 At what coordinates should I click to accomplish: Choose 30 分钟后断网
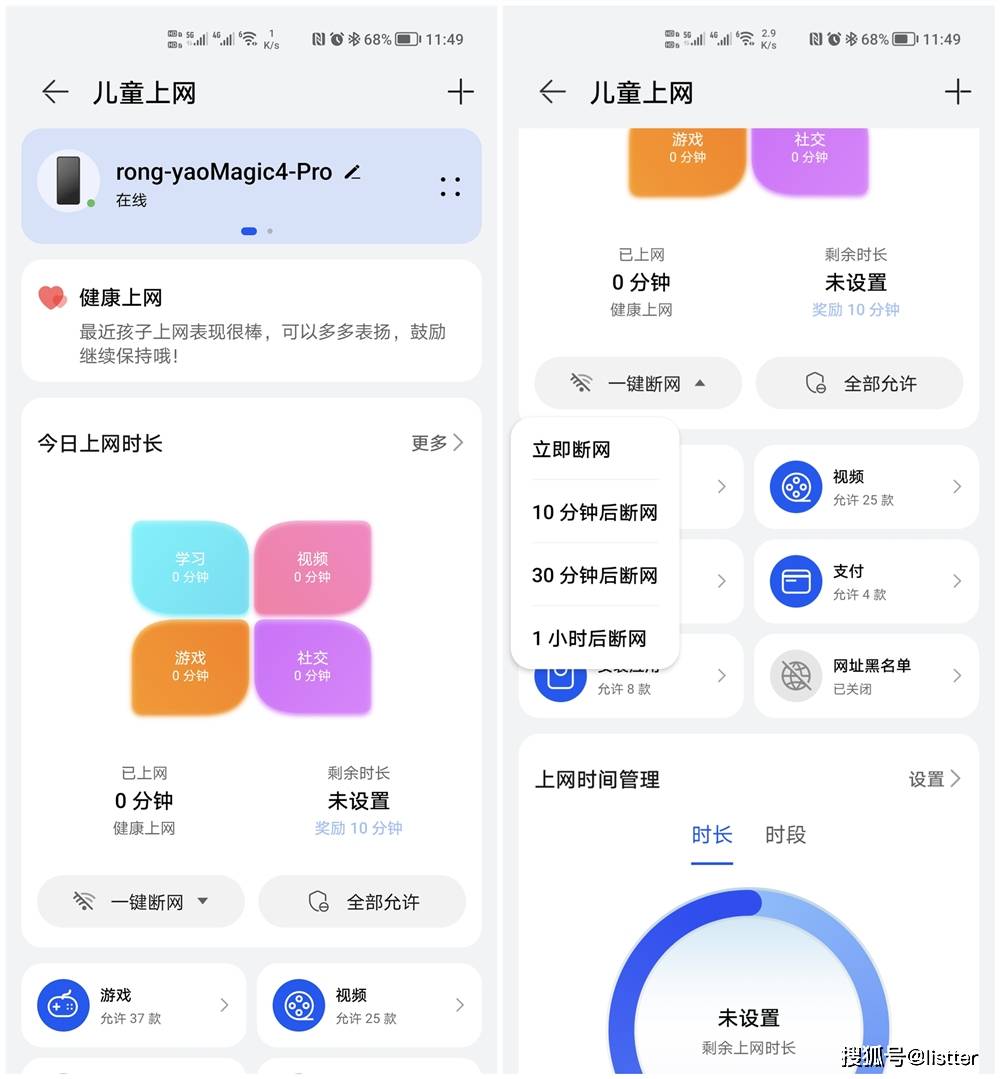coord(594,576)
